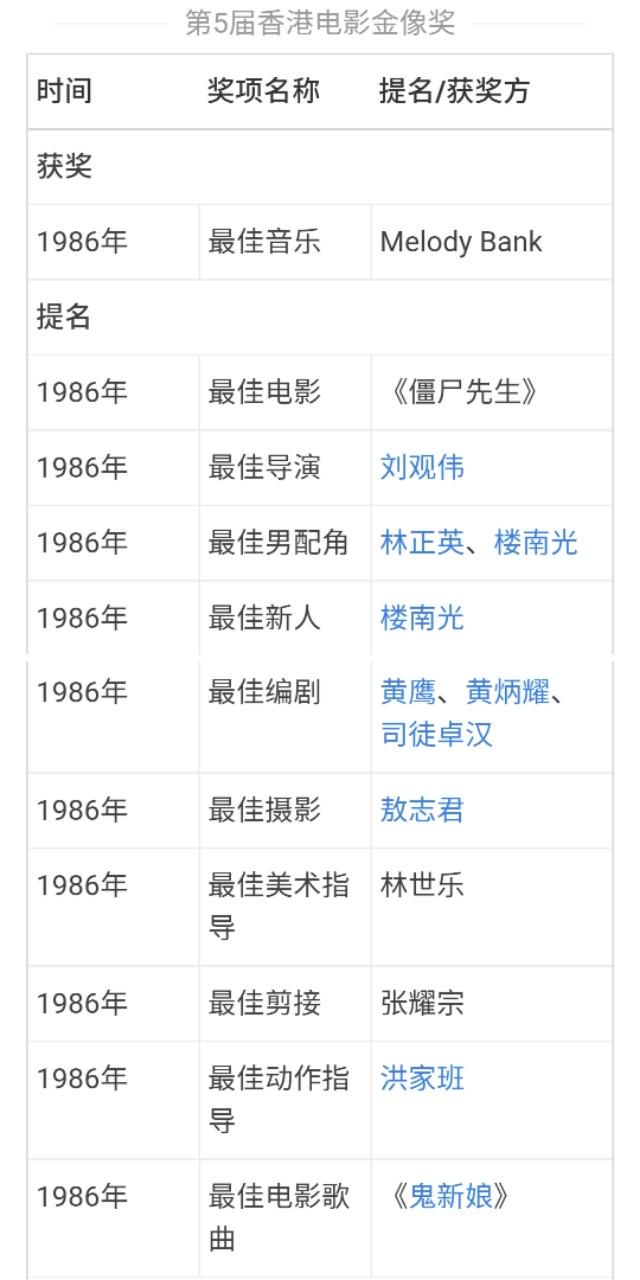
Task: Open the 刘观伟 link
Action: click(422, 467)
